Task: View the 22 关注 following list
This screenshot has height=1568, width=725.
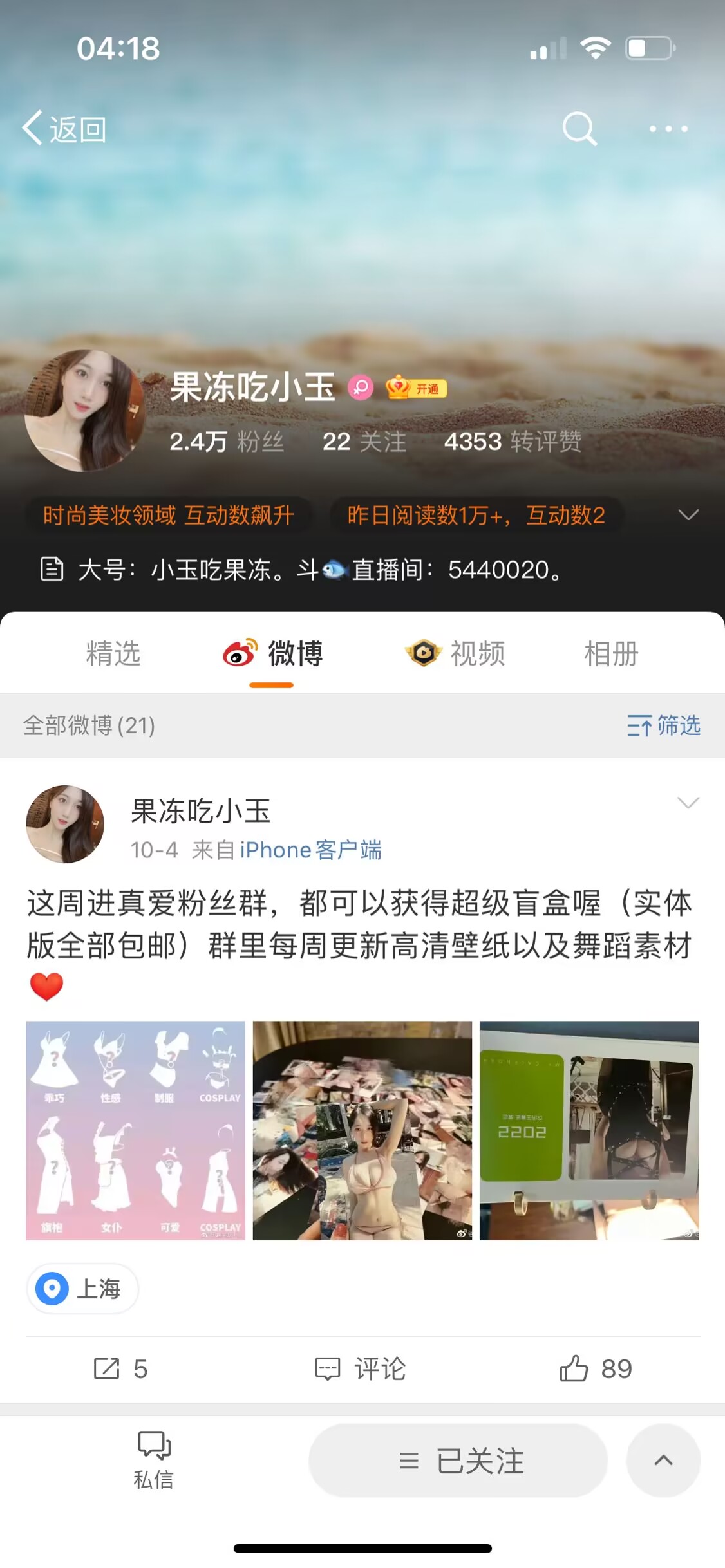Action: click(x=364, y=442)
